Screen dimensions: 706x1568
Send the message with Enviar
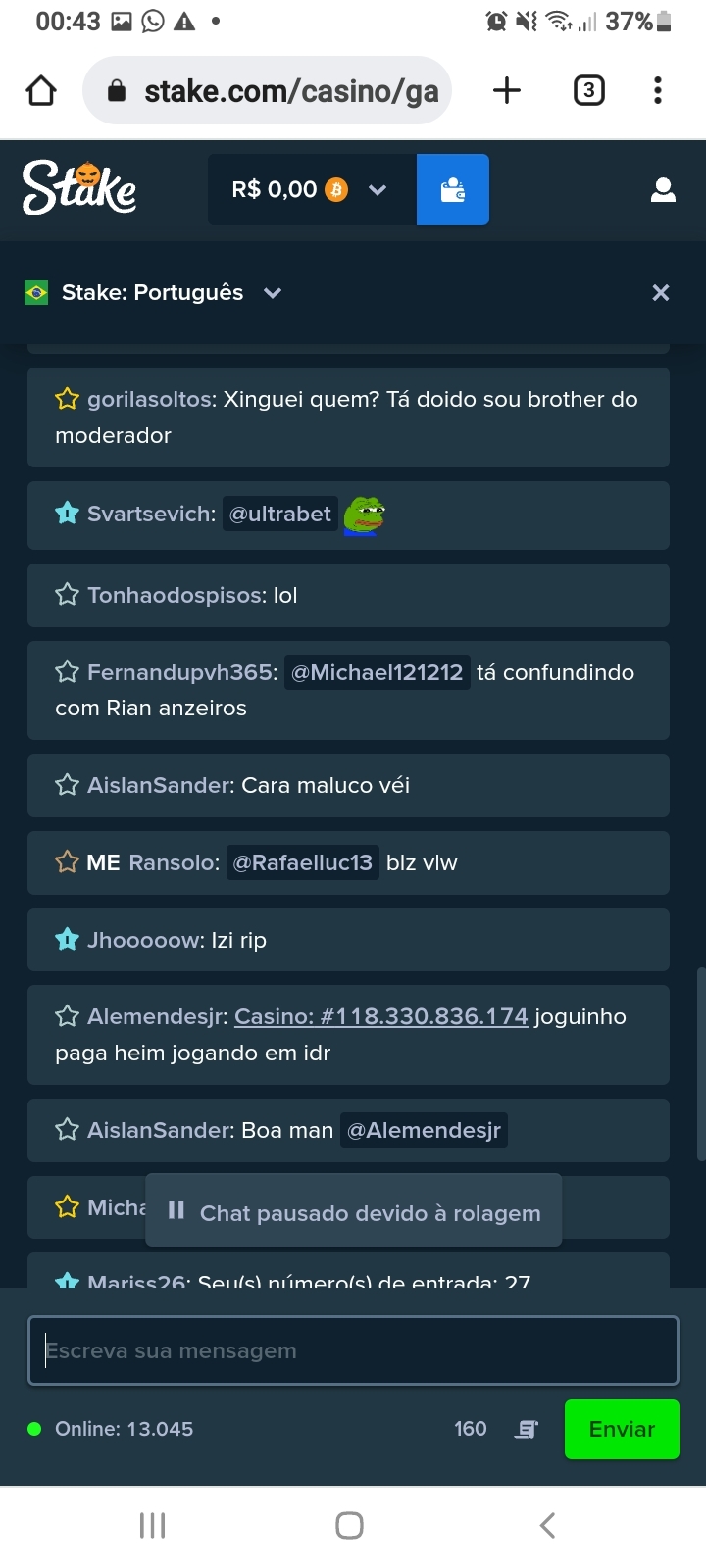[x=622, y=1429]
